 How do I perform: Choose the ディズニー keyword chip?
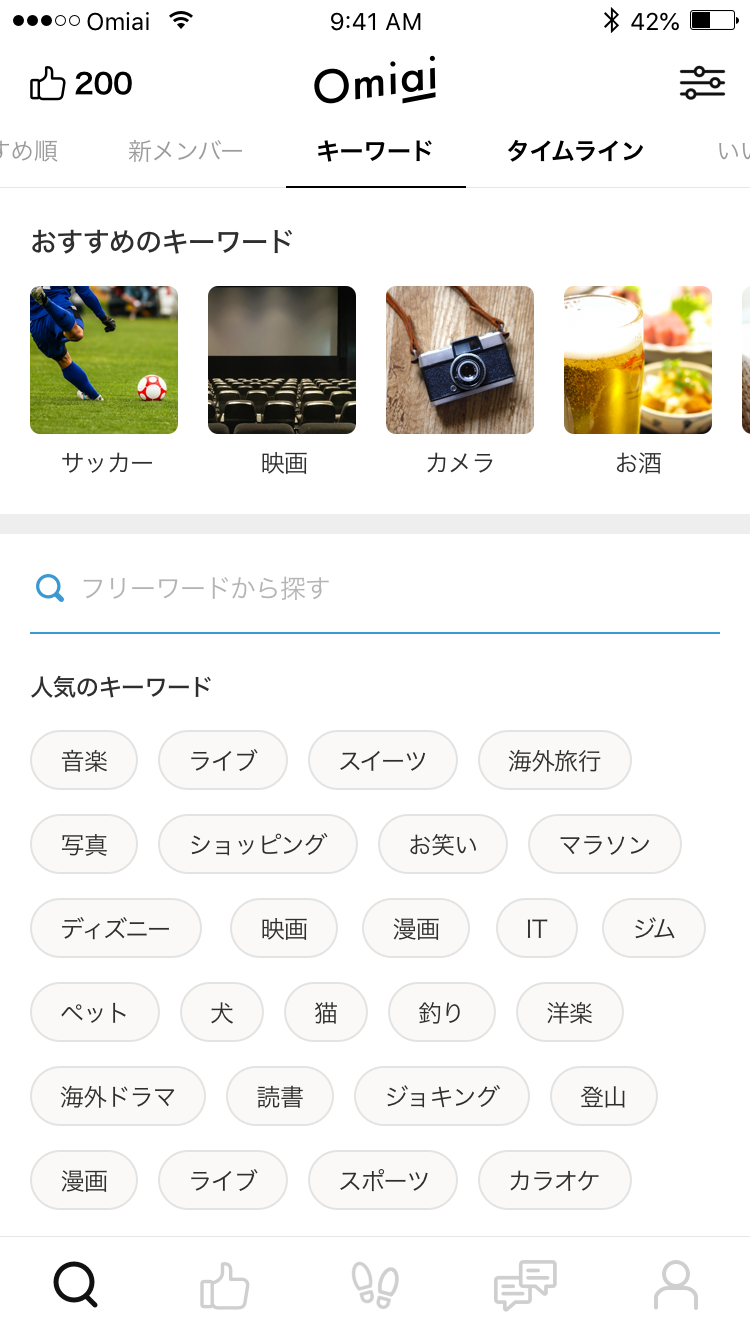(x=116, y=929)
